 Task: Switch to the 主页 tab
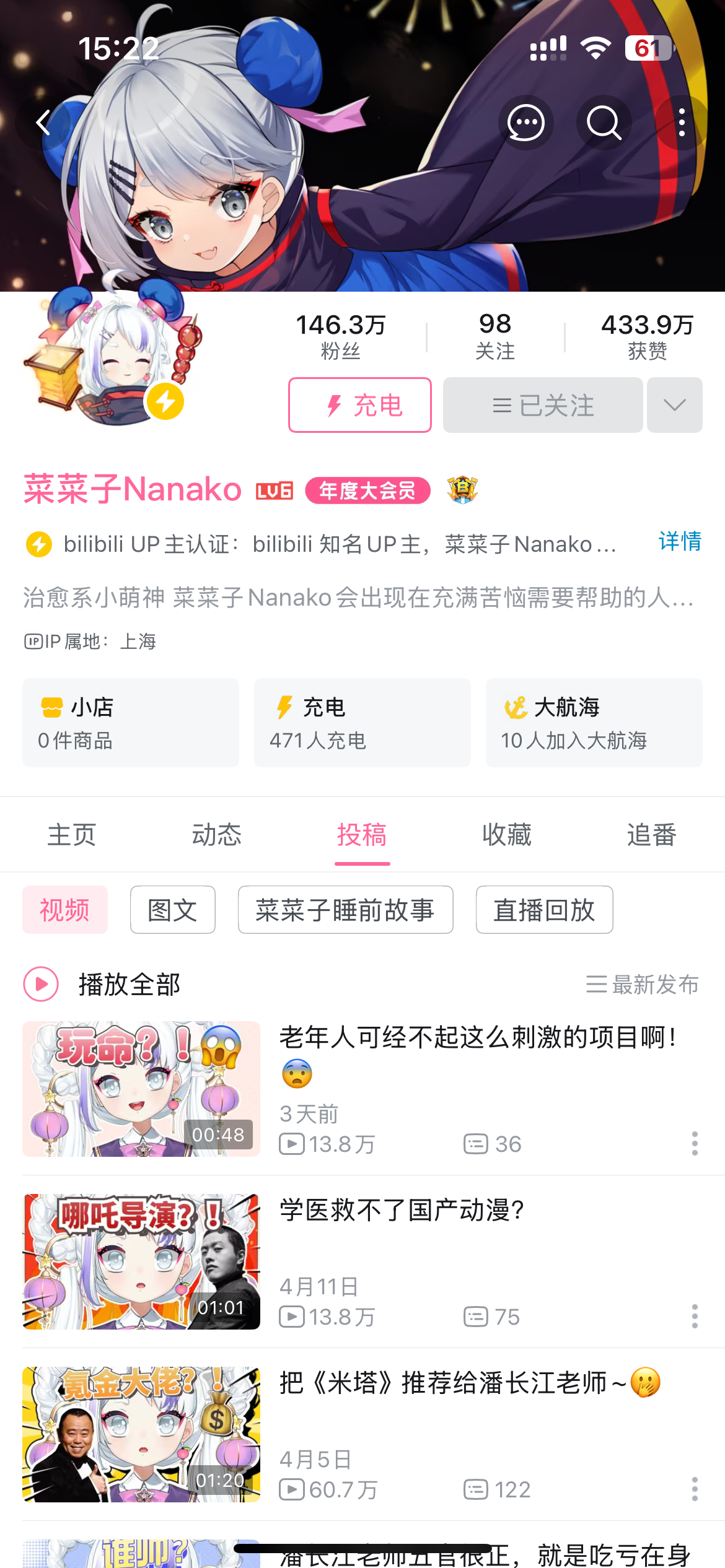tap(72, 834)
